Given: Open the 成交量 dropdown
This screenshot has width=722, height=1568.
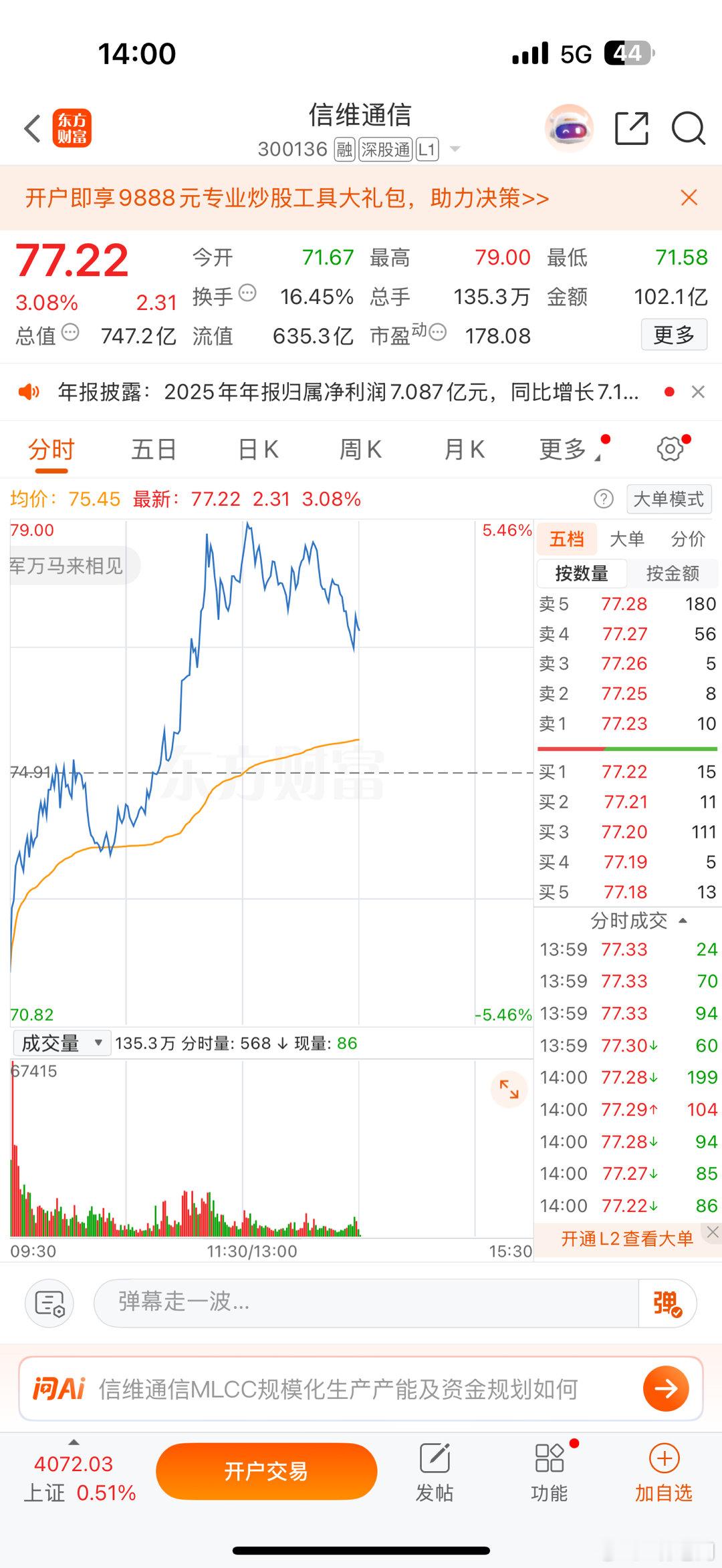Looking at the screenshot, I should coord(62,1043).
